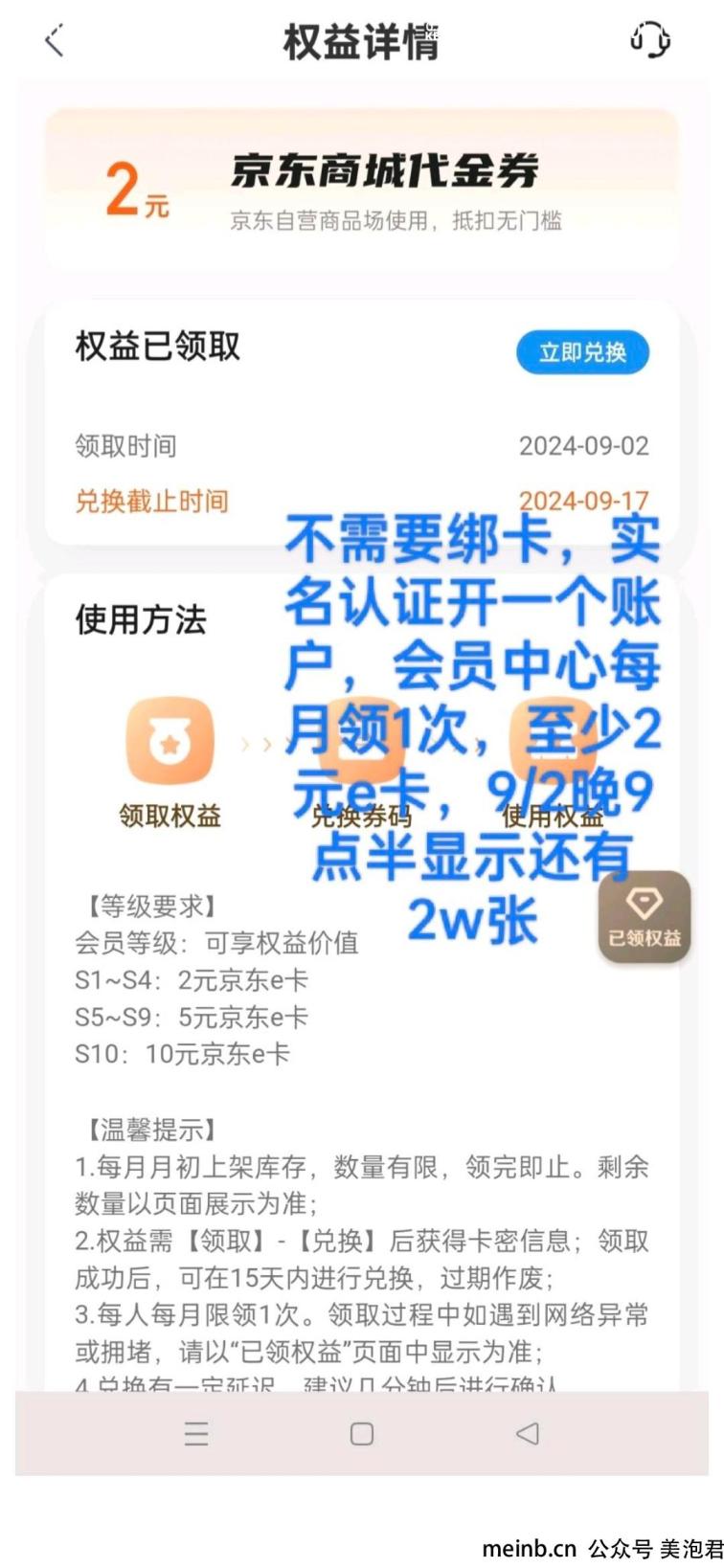Viewport: 724px width, 1568px height.
Task: Open the 已领权益 floating button
Action: click(645, 916)
